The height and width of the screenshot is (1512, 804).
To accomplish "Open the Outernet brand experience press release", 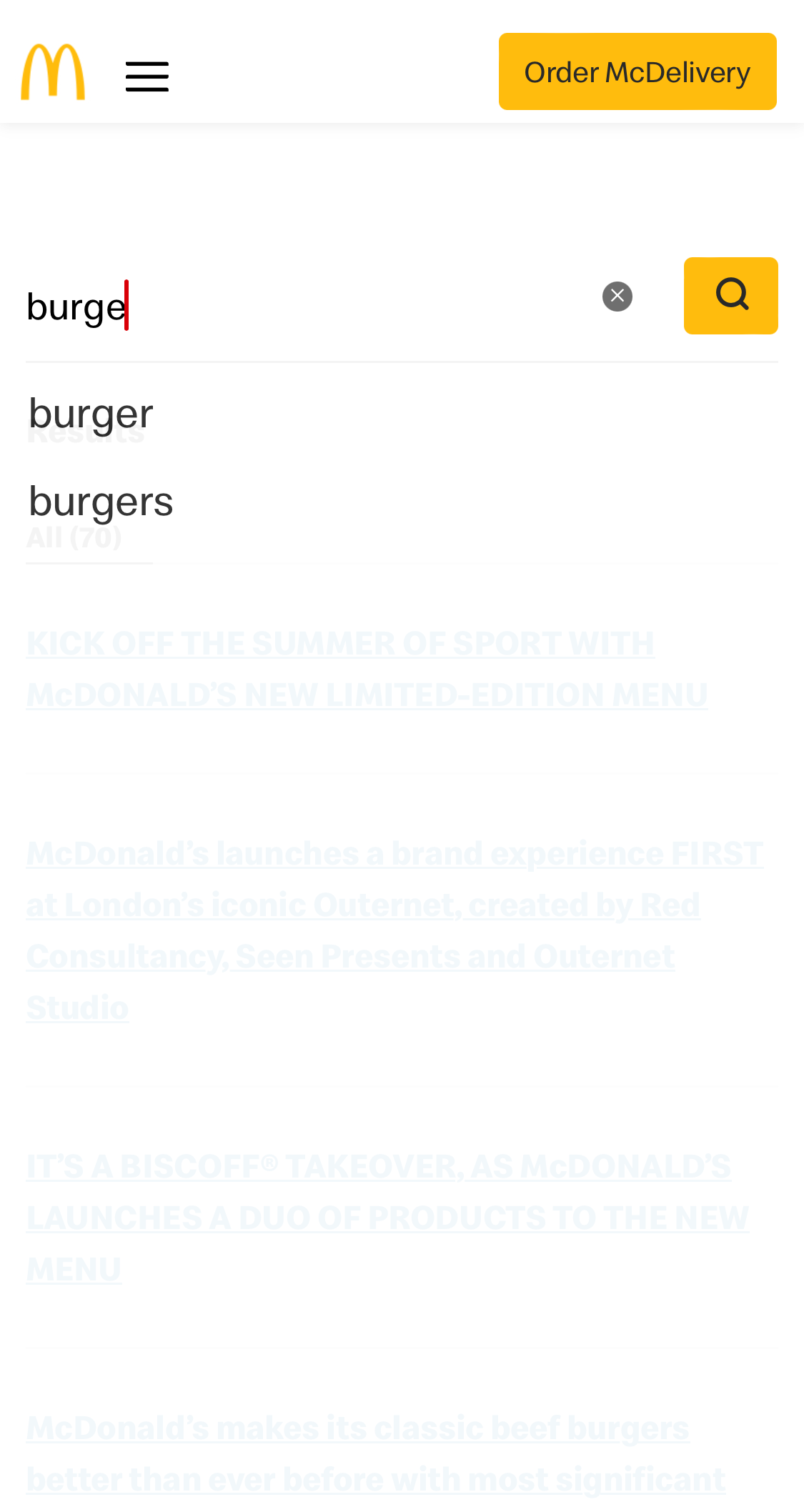I will tap(394, 927).
